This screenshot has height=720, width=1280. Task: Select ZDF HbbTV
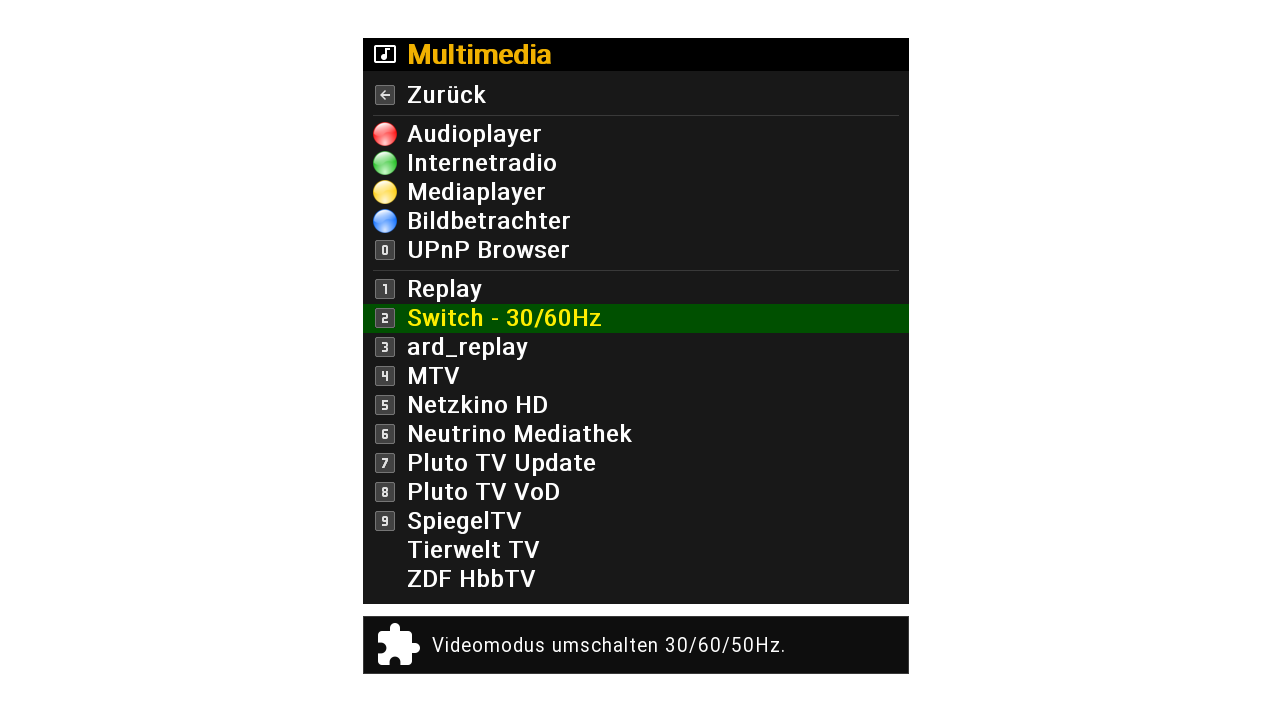471,579
